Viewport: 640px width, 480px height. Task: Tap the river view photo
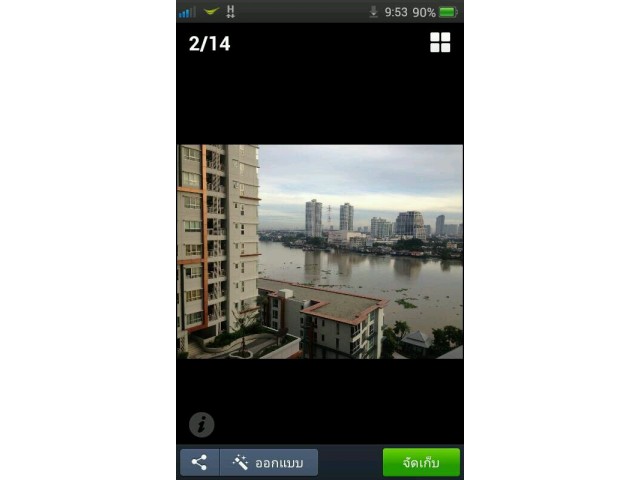coord(320,251)
